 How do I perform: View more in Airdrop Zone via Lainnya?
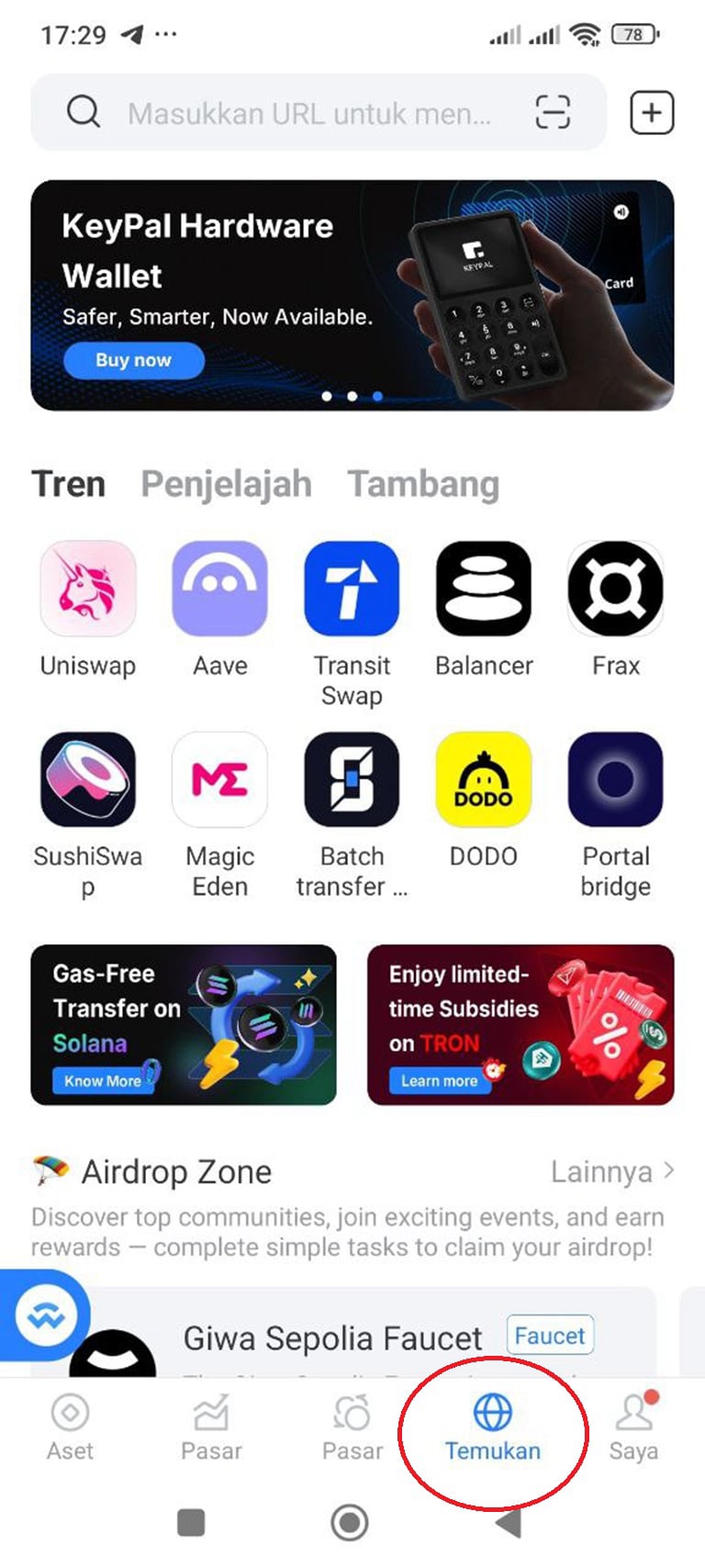click(x=612, y=1172)
